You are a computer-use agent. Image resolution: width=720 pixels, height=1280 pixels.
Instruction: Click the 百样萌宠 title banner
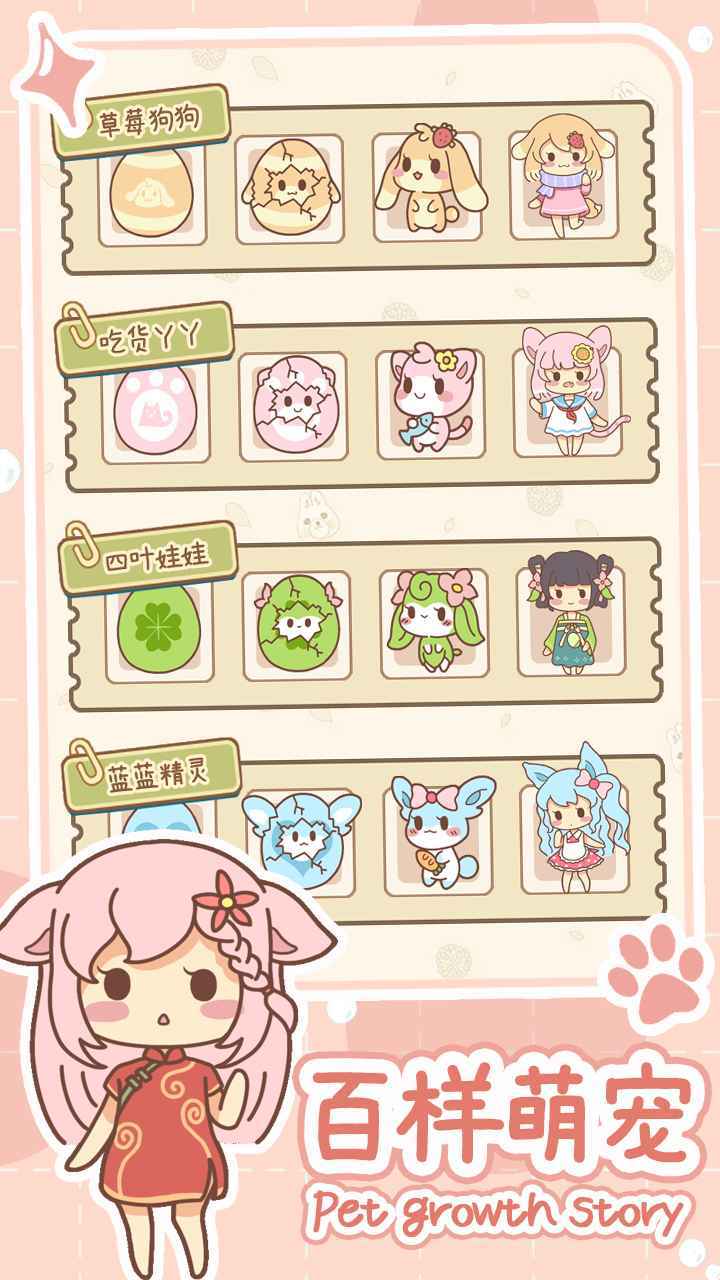pyautogui.click(x=500, y=1110)
